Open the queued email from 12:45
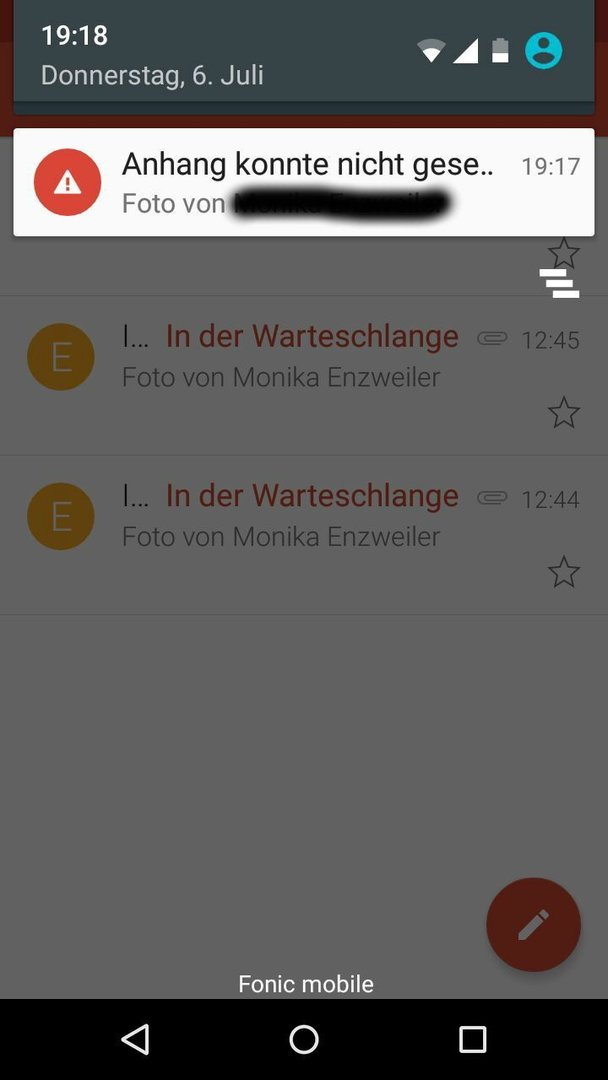The width and height of the screenshot is (608, 1080). [304, 376]
